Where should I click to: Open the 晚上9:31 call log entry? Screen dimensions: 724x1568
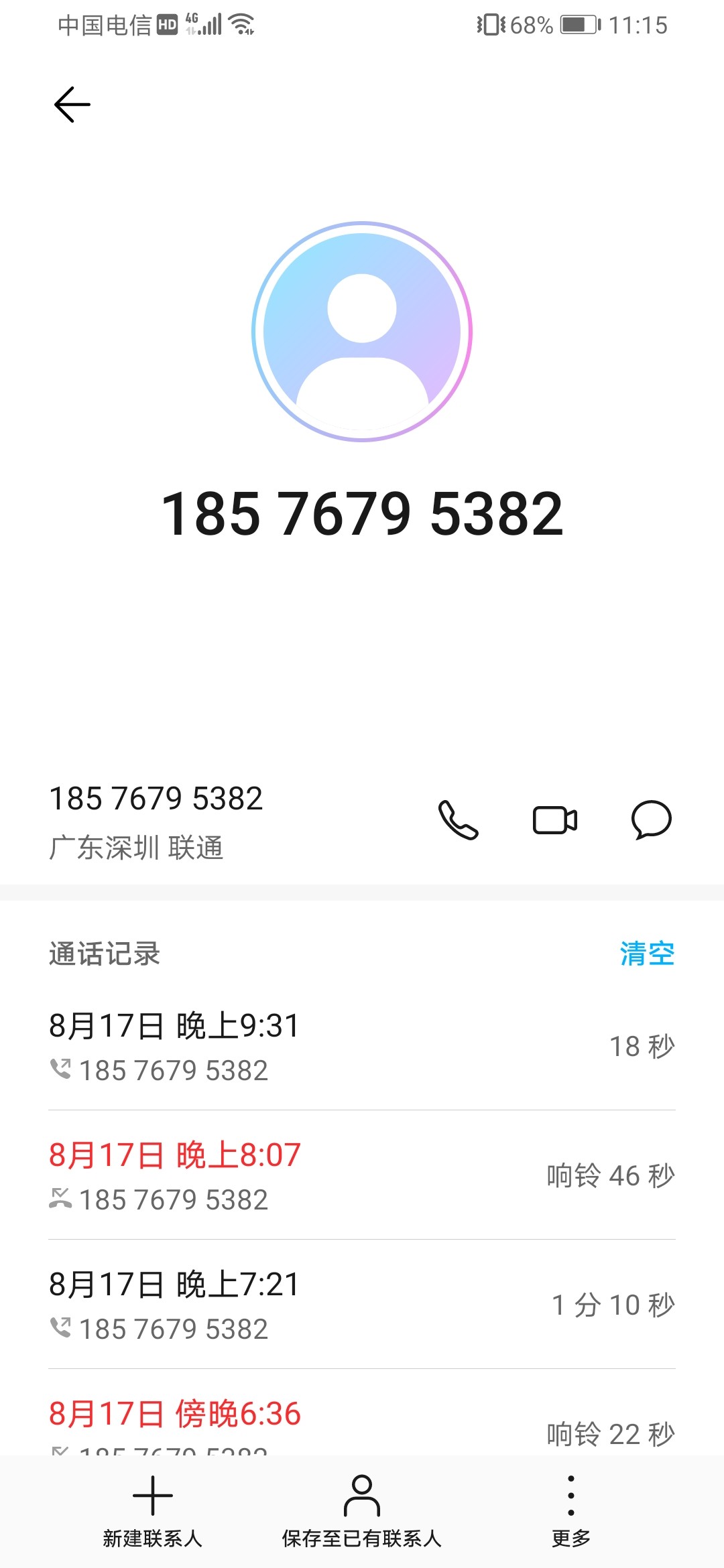click(x=362, y=1047)
